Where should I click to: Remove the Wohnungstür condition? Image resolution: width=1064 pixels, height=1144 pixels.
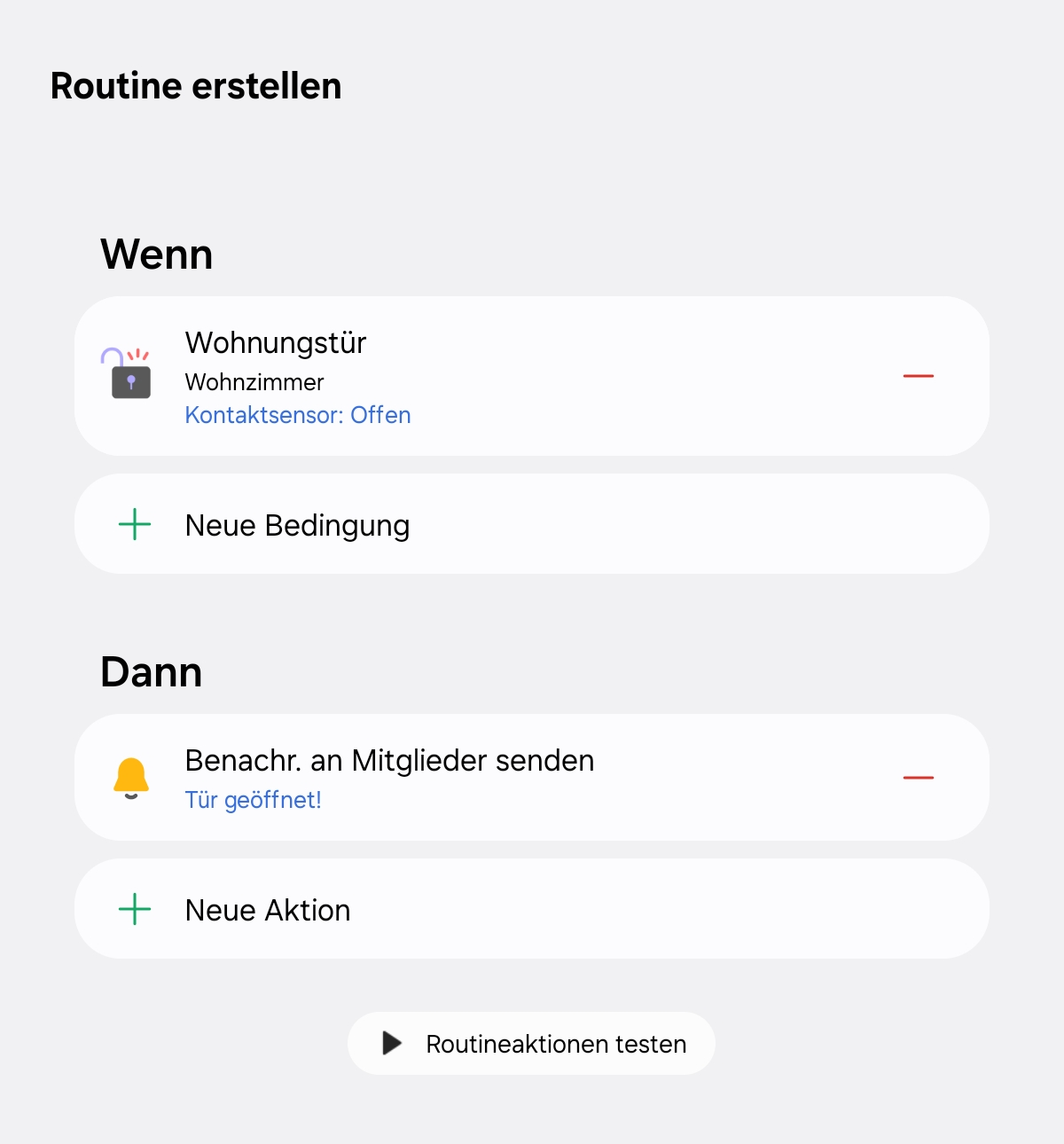pos(918,376)
